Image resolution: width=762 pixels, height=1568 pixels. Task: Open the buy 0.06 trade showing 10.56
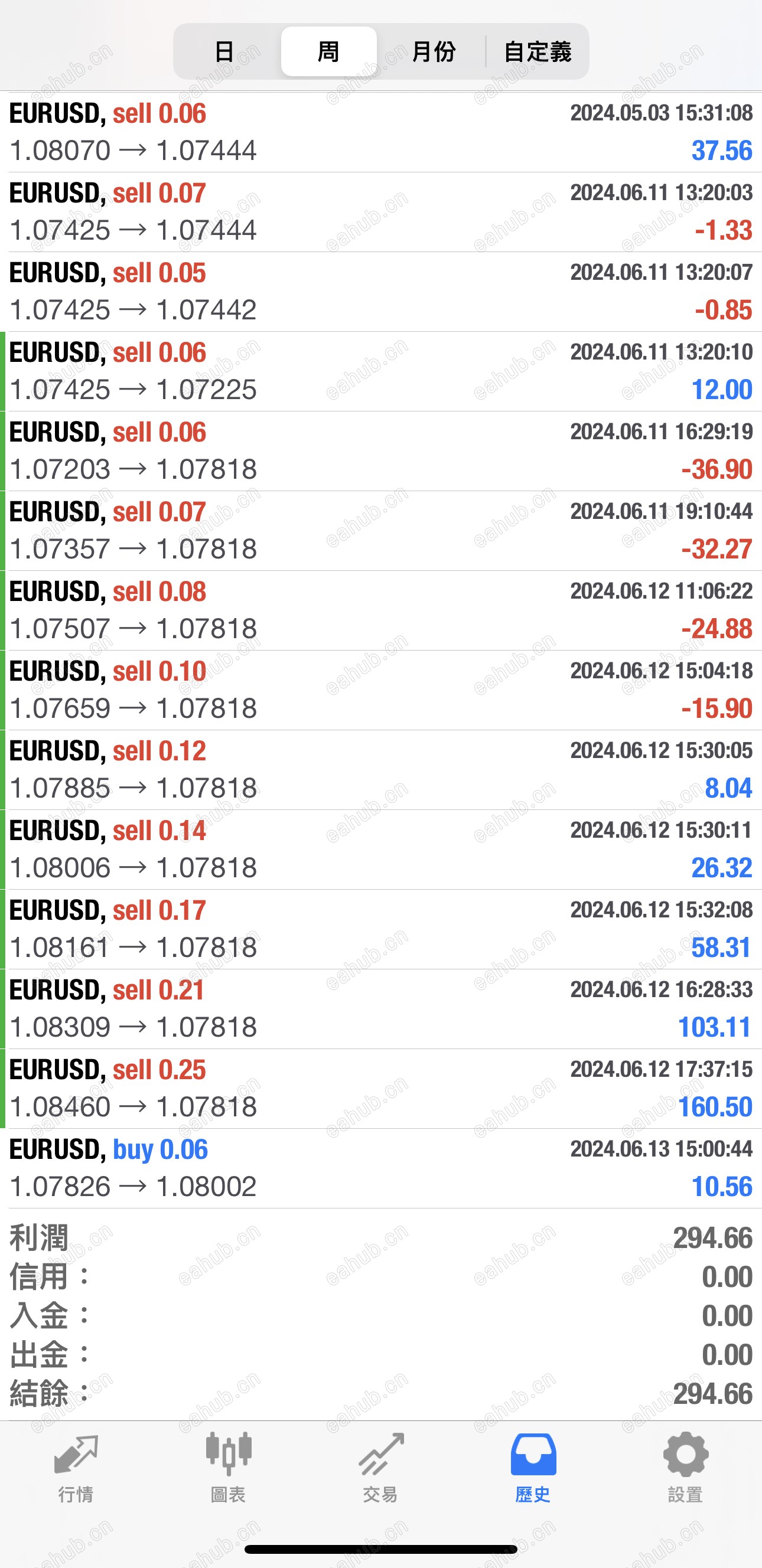380,1169
